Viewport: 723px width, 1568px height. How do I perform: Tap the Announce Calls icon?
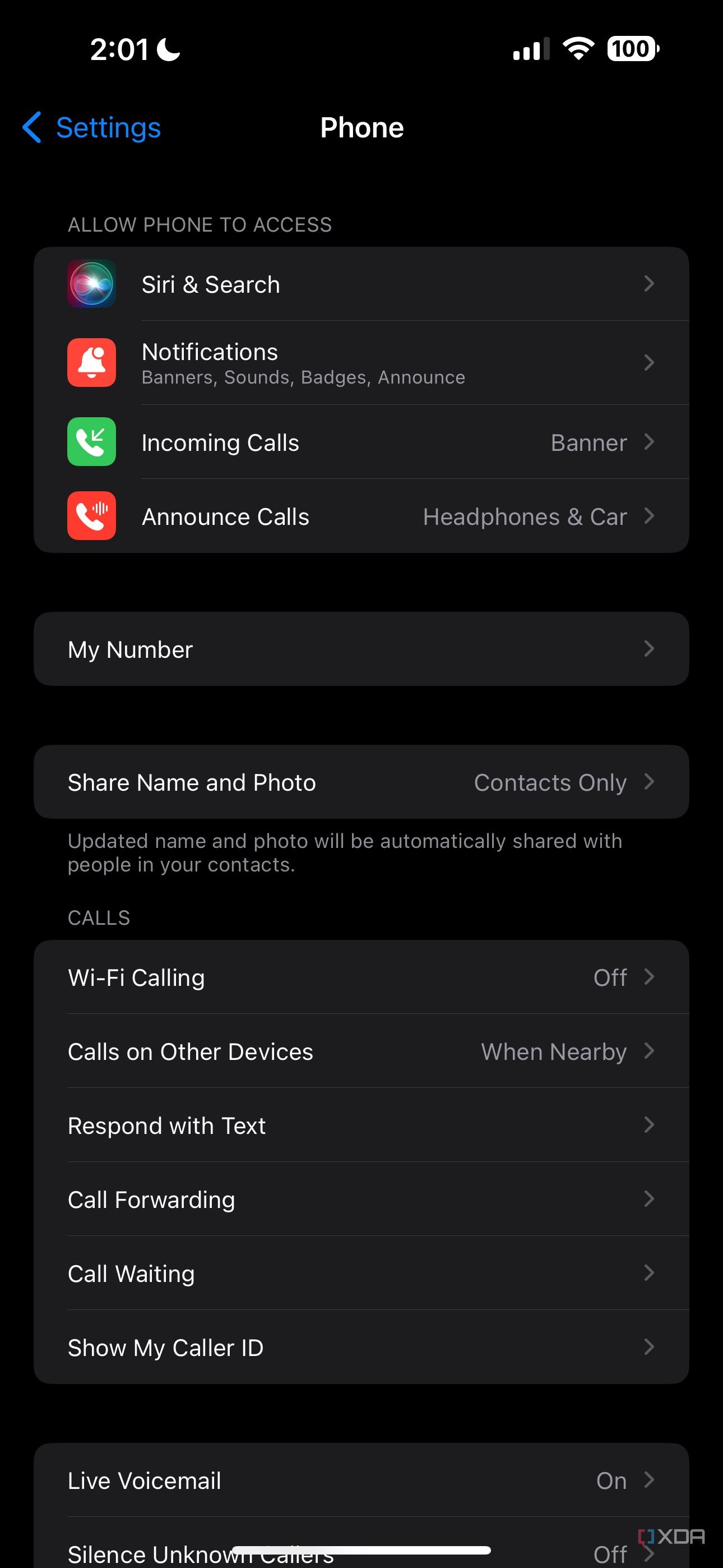(x=91, y=515)
